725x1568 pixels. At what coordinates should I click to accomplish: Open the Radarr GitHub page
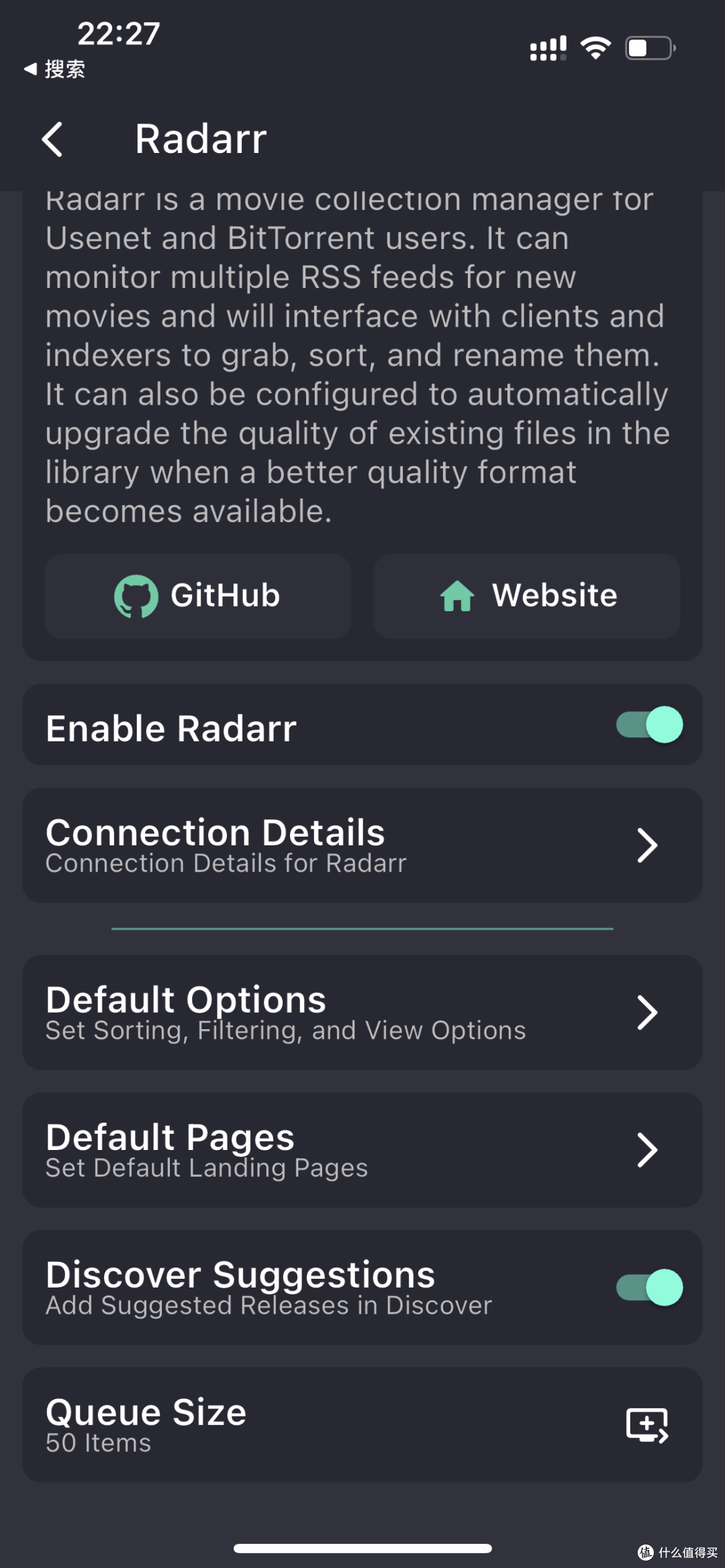[198, 596]
